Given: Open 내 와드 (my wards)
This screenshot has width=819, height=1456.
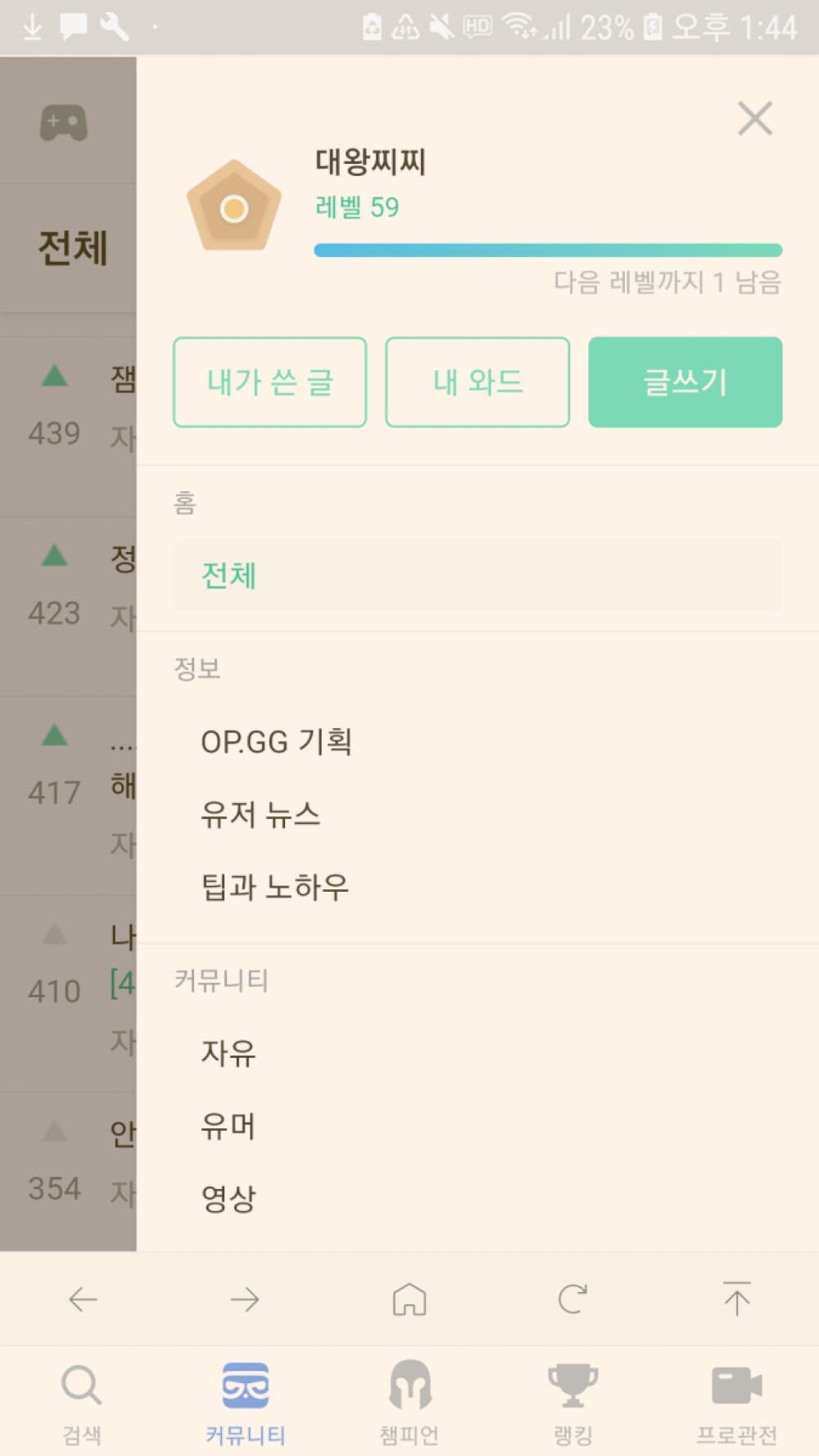Looking at the screenshot, I should point(477,382).
